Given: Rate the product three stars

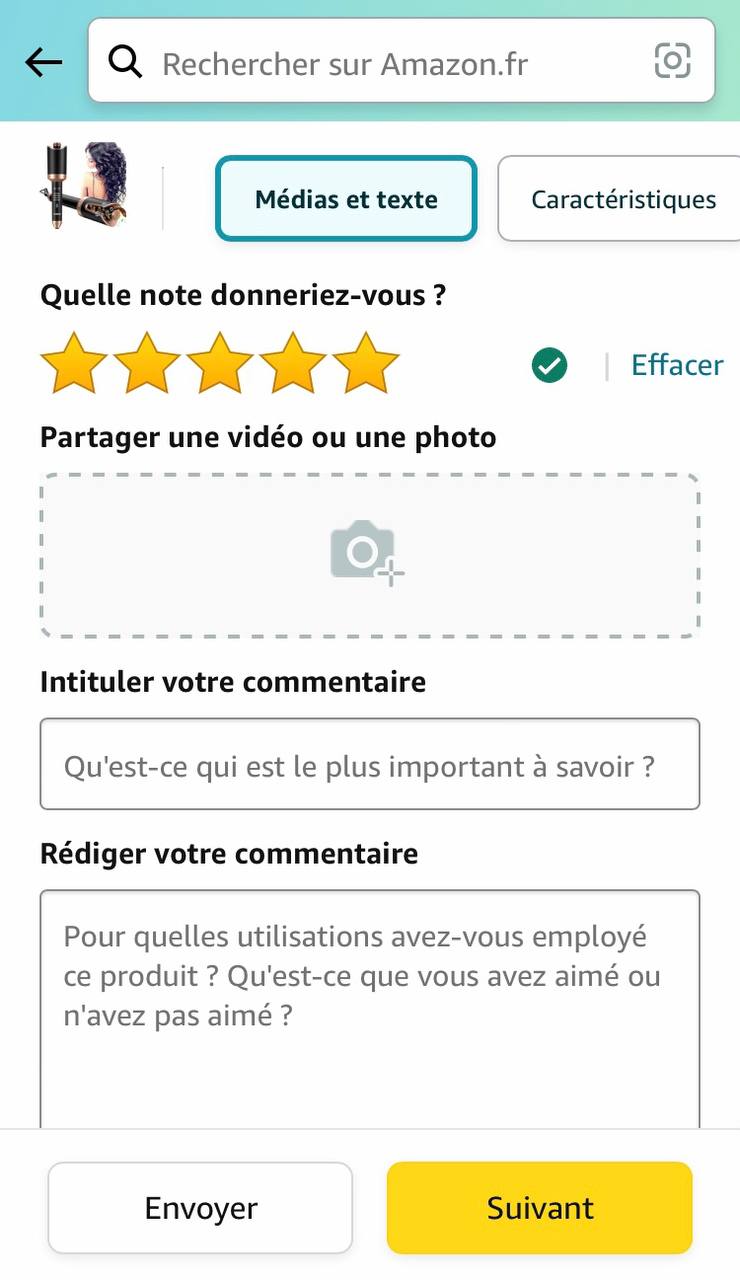Looking at the screenshot, I should (220, 364).
